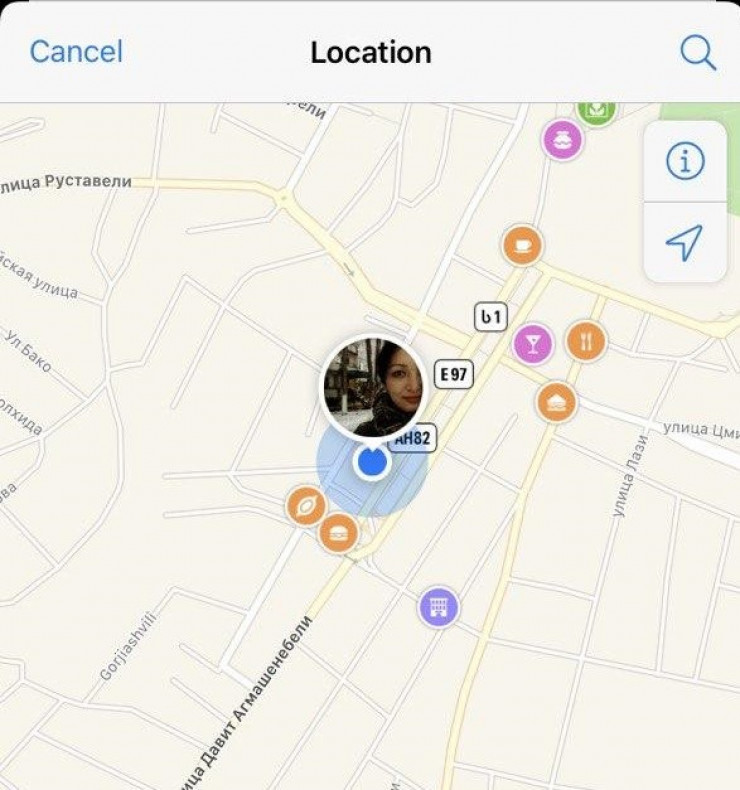Open the location search
The image size is (740, 790).
pyautogui.click(x=698, y=52)
